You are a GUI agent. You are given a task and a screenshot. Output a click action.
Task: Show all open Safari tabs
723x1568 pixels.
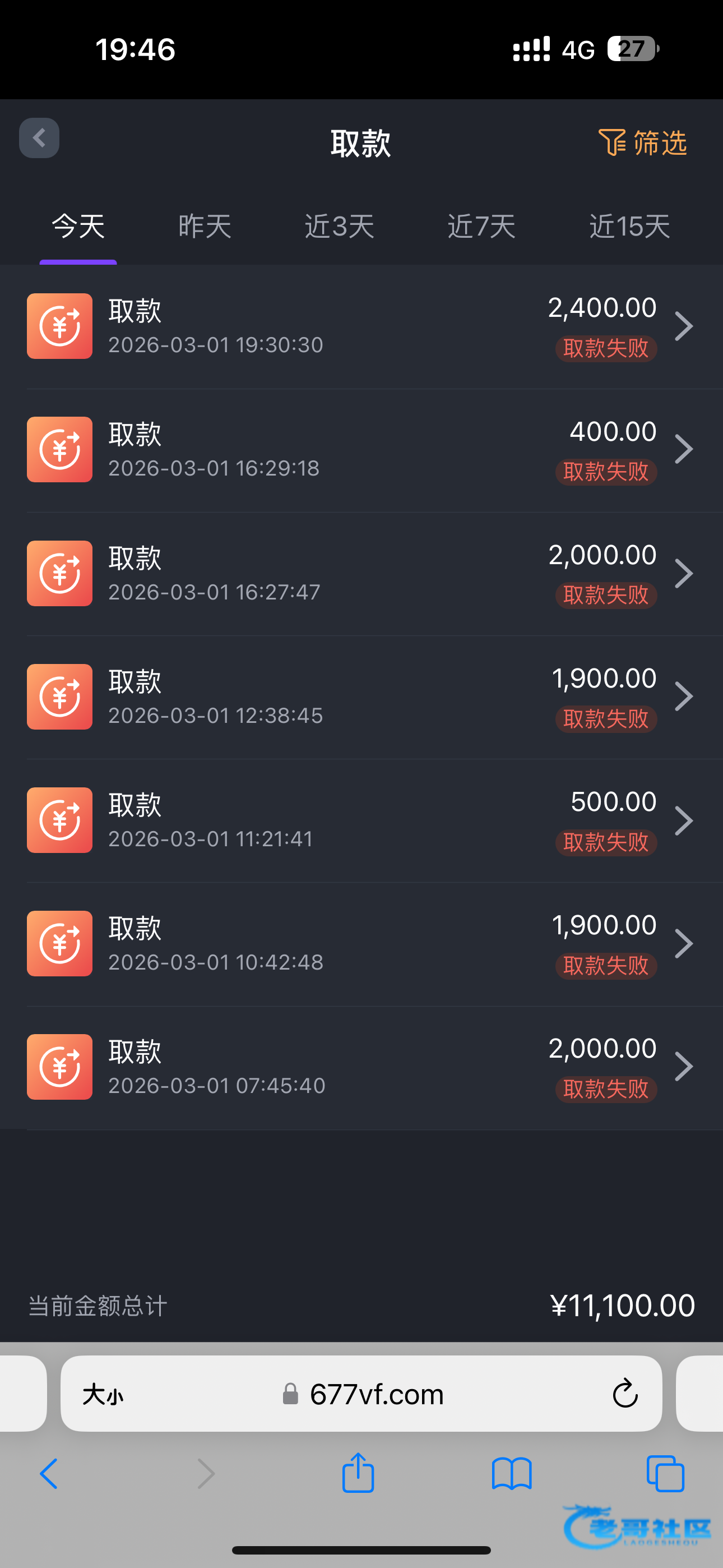point(665,1474)
